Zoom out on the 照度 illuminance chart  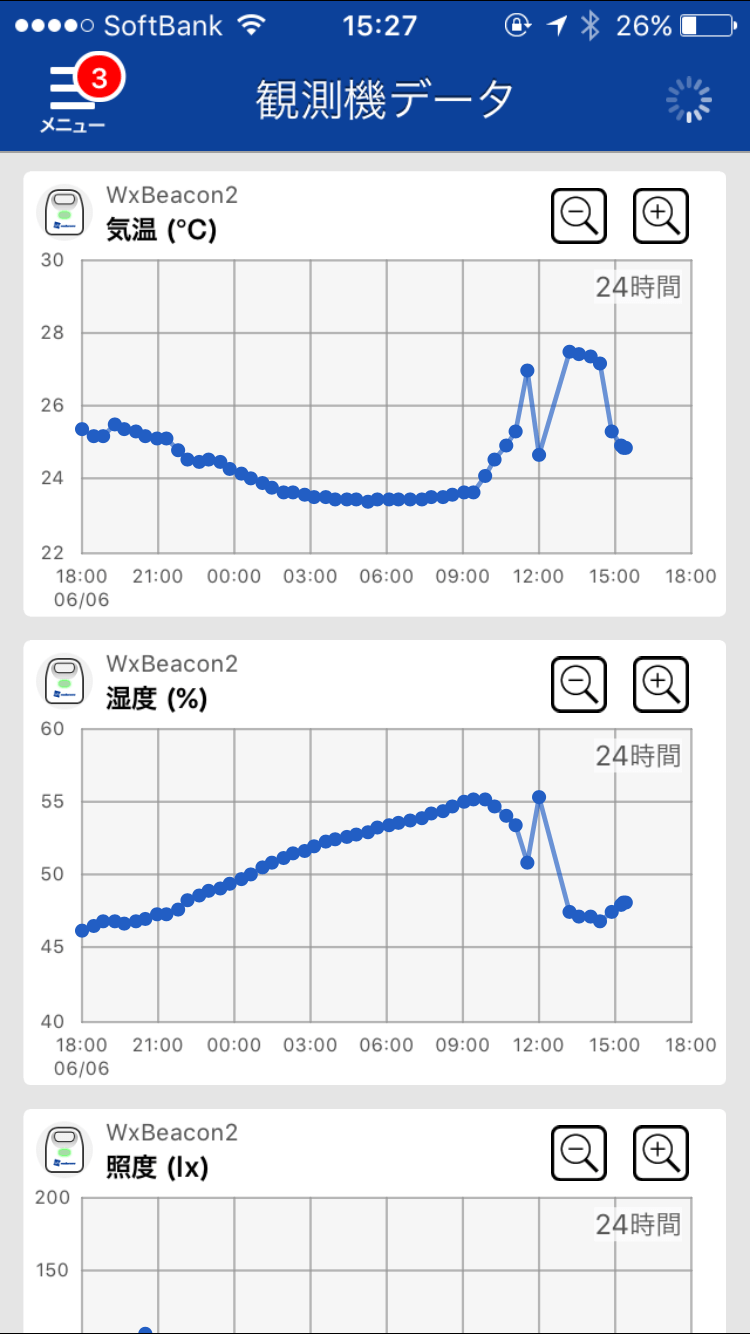[579, 1152]
